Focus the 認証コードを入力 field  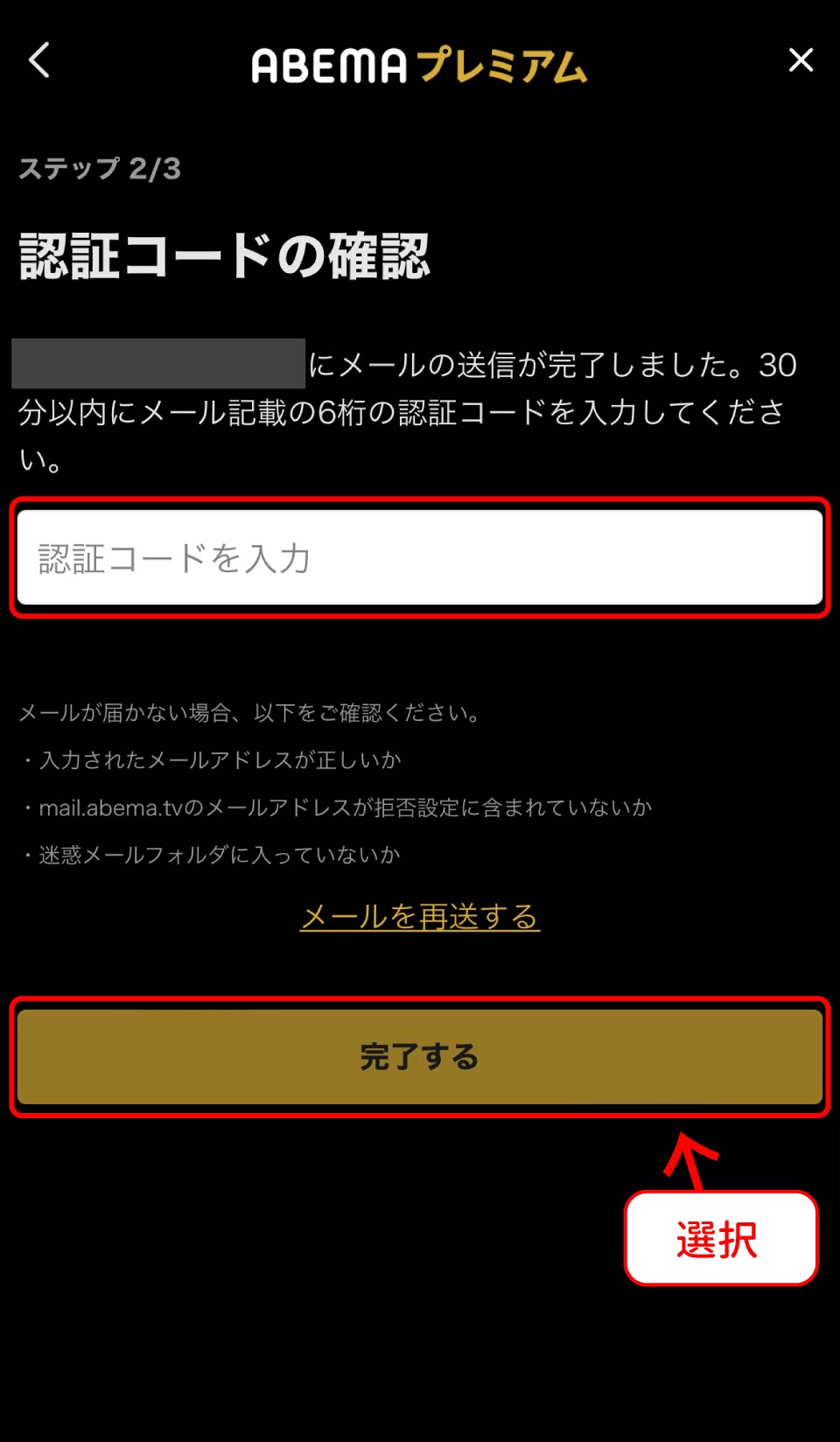(x=420, y=558)
